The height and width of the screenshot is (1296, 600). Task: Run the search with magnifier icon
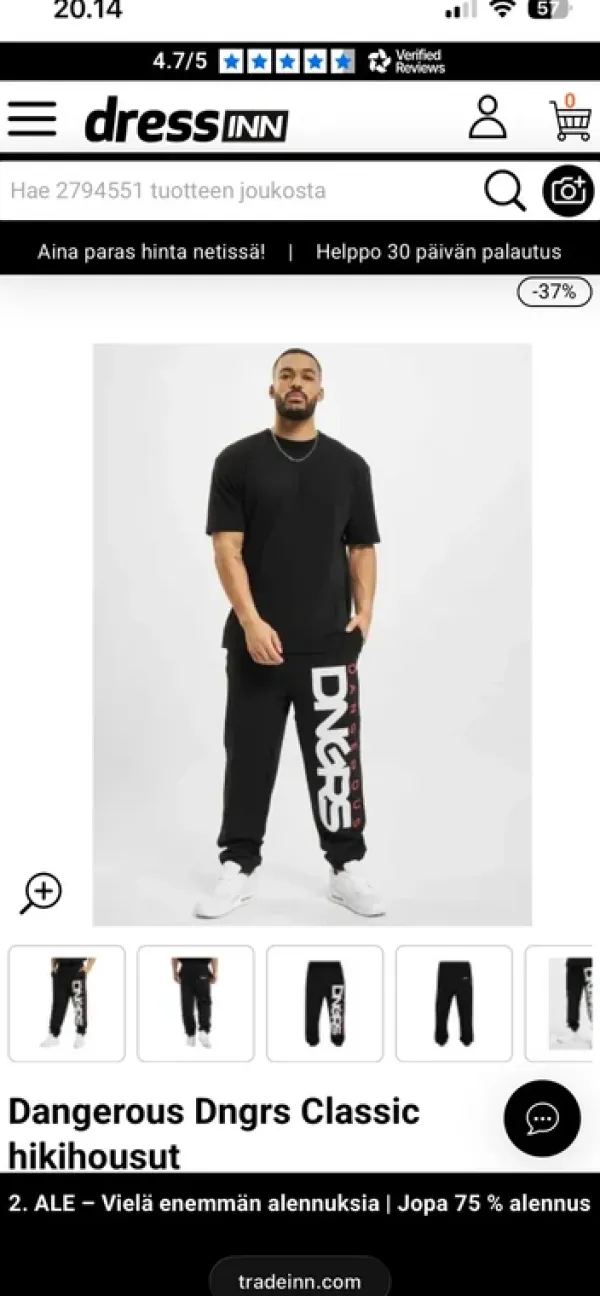505,191
